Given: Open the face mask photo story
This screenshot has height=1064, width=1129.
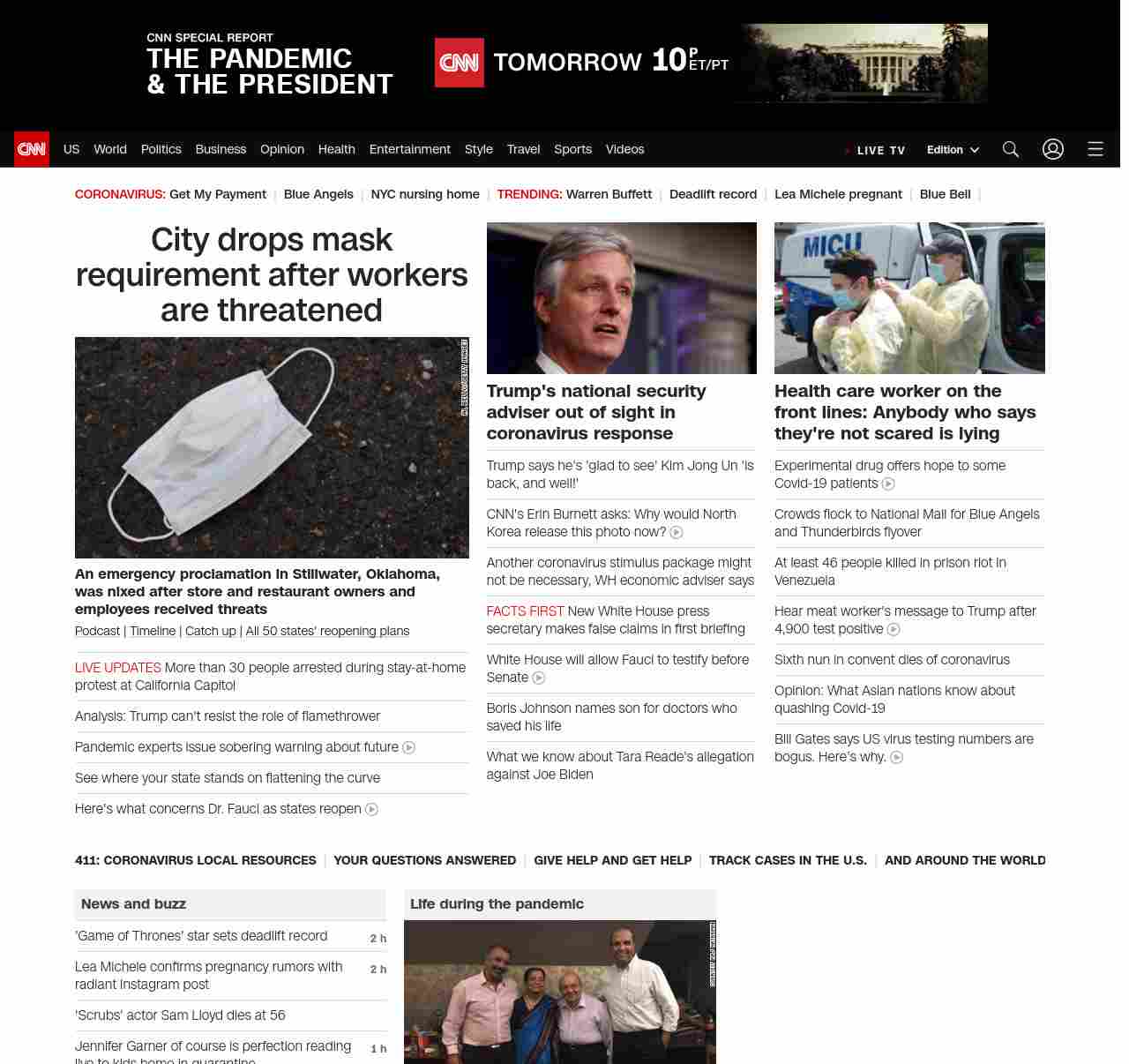Looking at the screenshot, I should pos(272,447).
